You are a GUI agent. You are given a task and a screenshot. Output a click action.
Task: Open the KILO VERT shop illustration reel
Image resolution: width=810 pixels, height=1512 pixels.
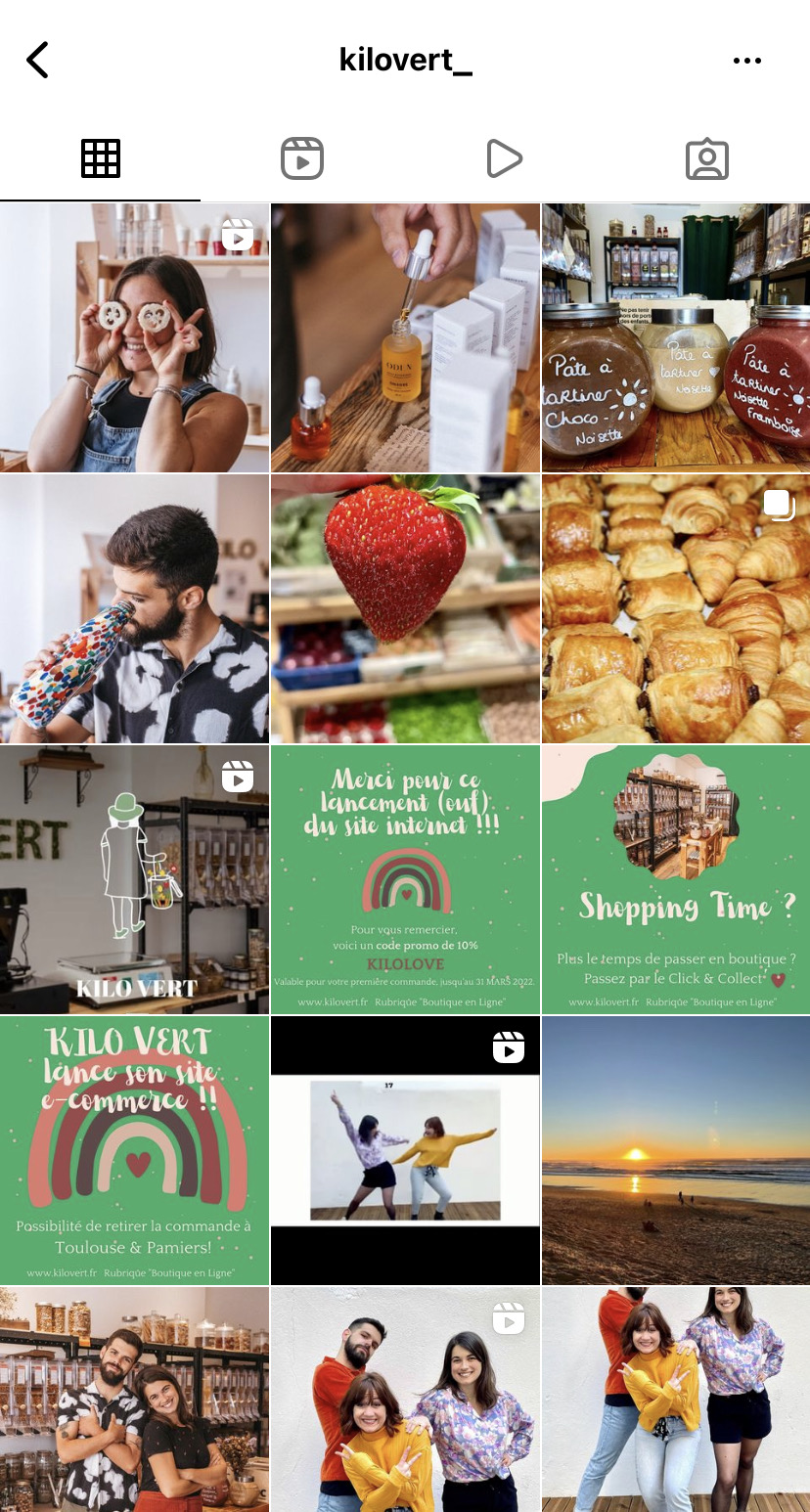[x=134, y=879]
